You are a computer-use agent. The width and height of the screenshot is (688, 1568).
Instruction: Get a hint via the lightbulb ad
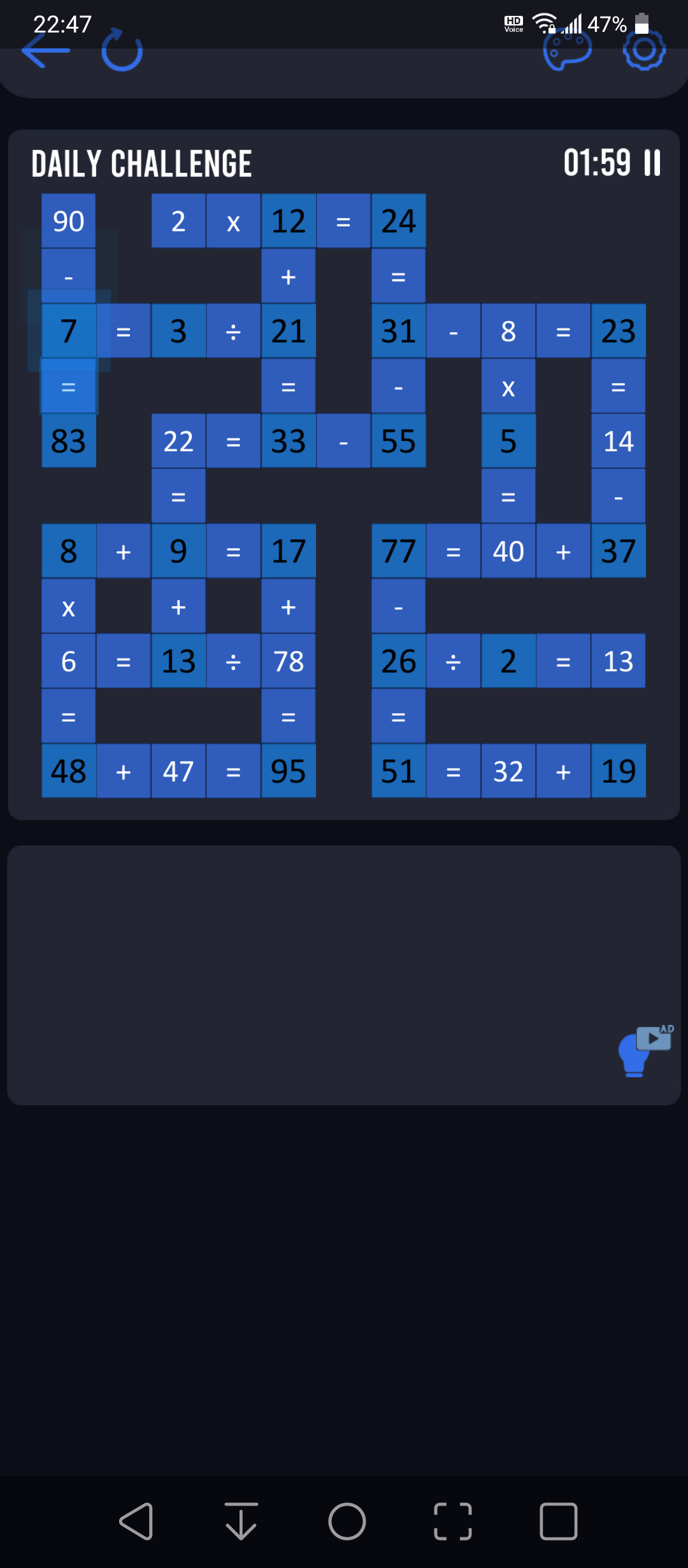click(x=645, y=1050)
